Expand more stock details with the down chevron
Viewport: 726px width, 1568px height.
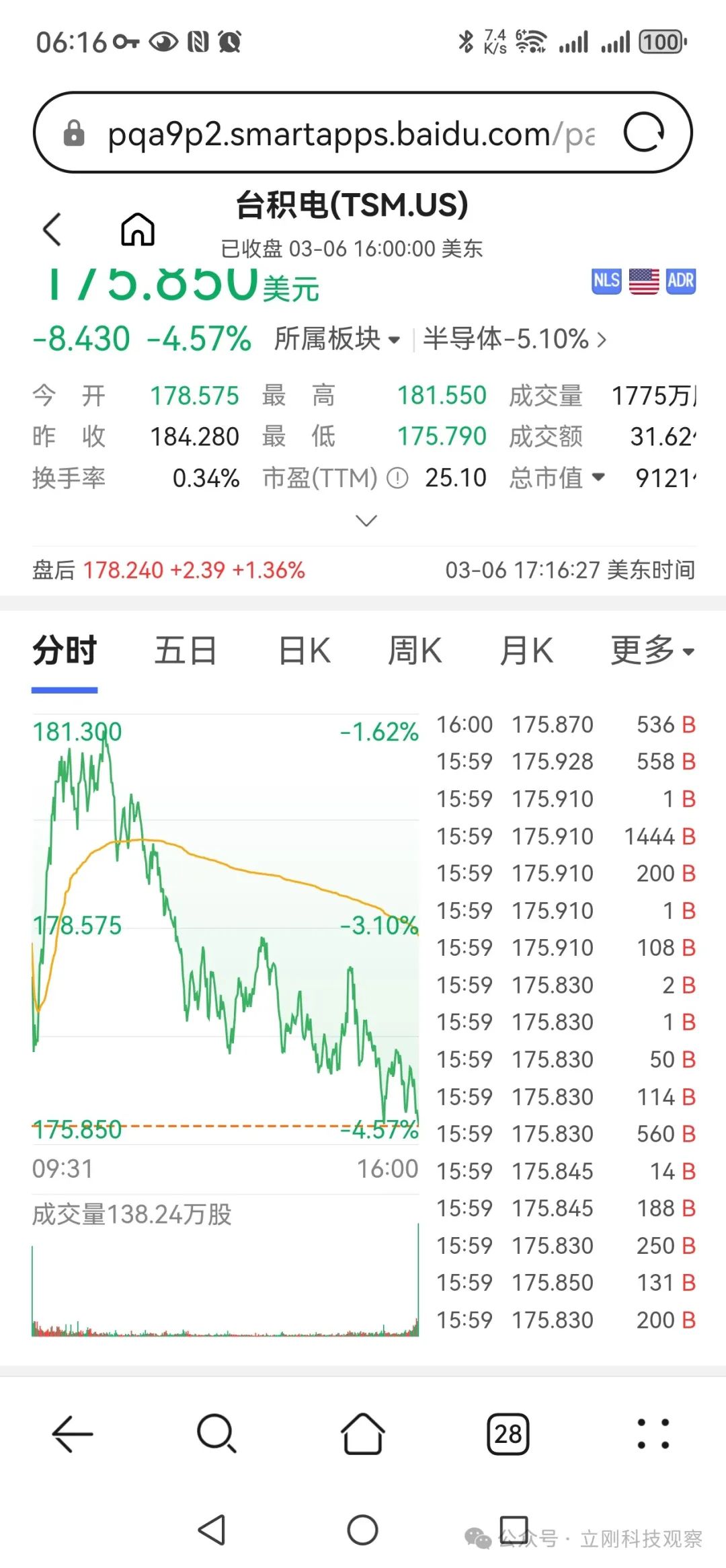pyautogui.click(x=366, y=521)
